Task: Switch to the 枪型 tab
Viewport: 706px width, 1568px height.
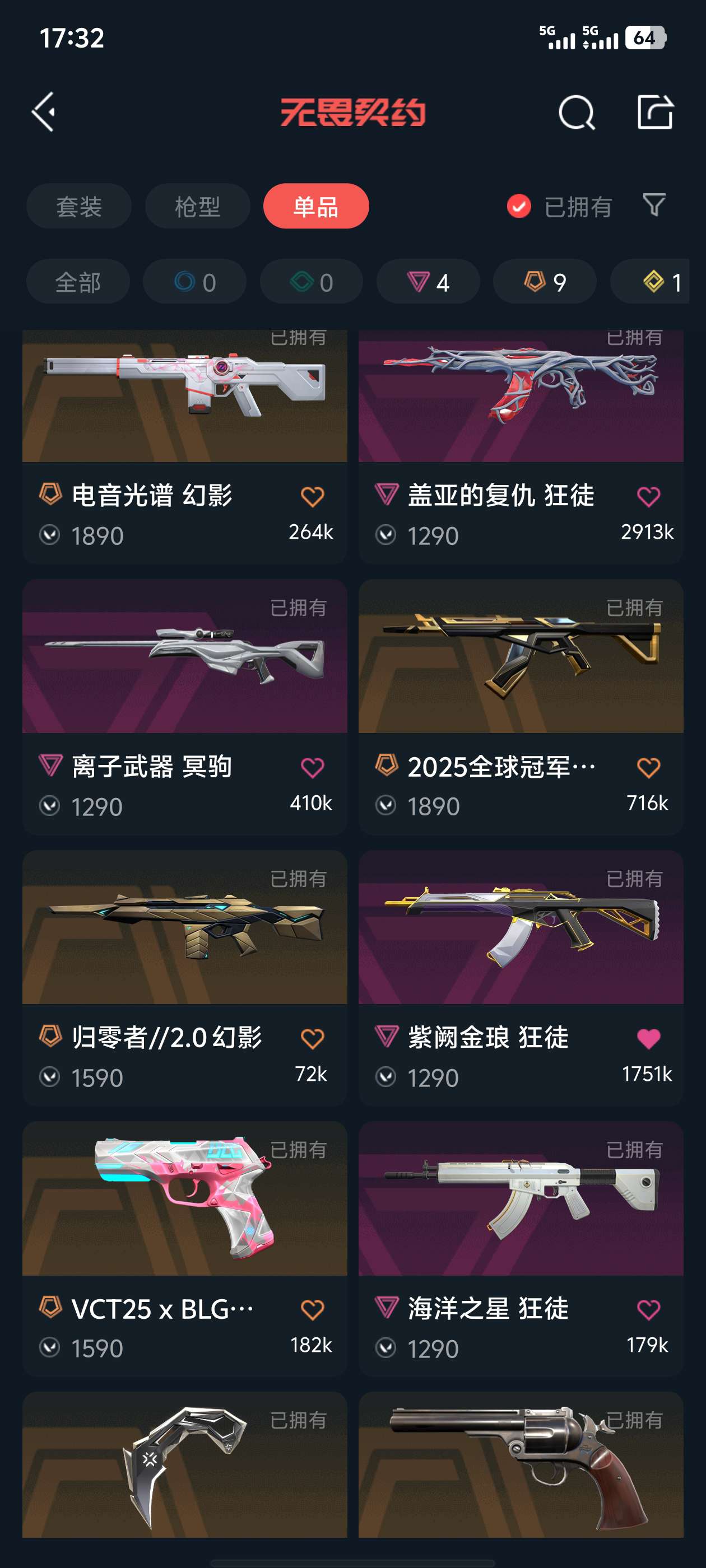Action: (197, 206)
